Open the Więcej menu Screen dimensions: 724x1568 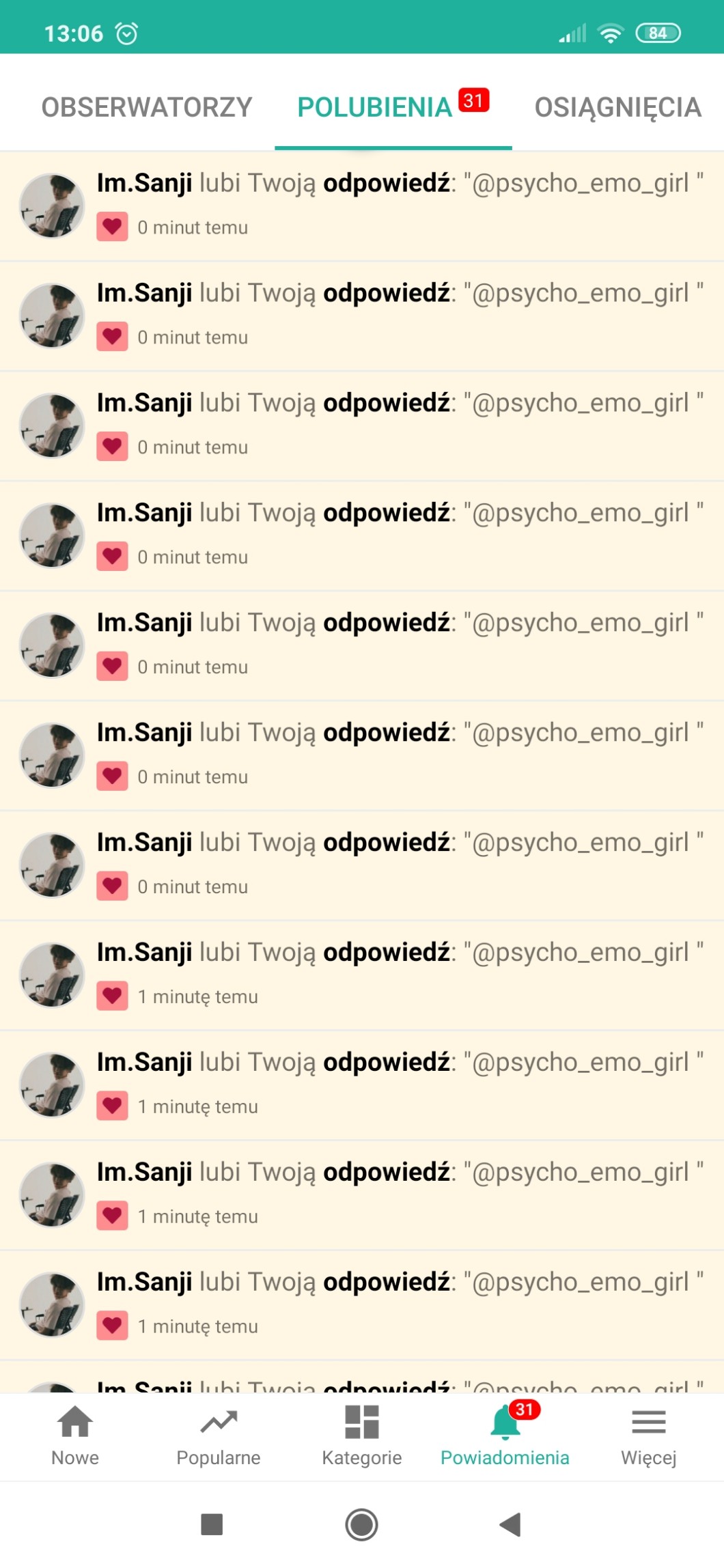click(648, 1436)
